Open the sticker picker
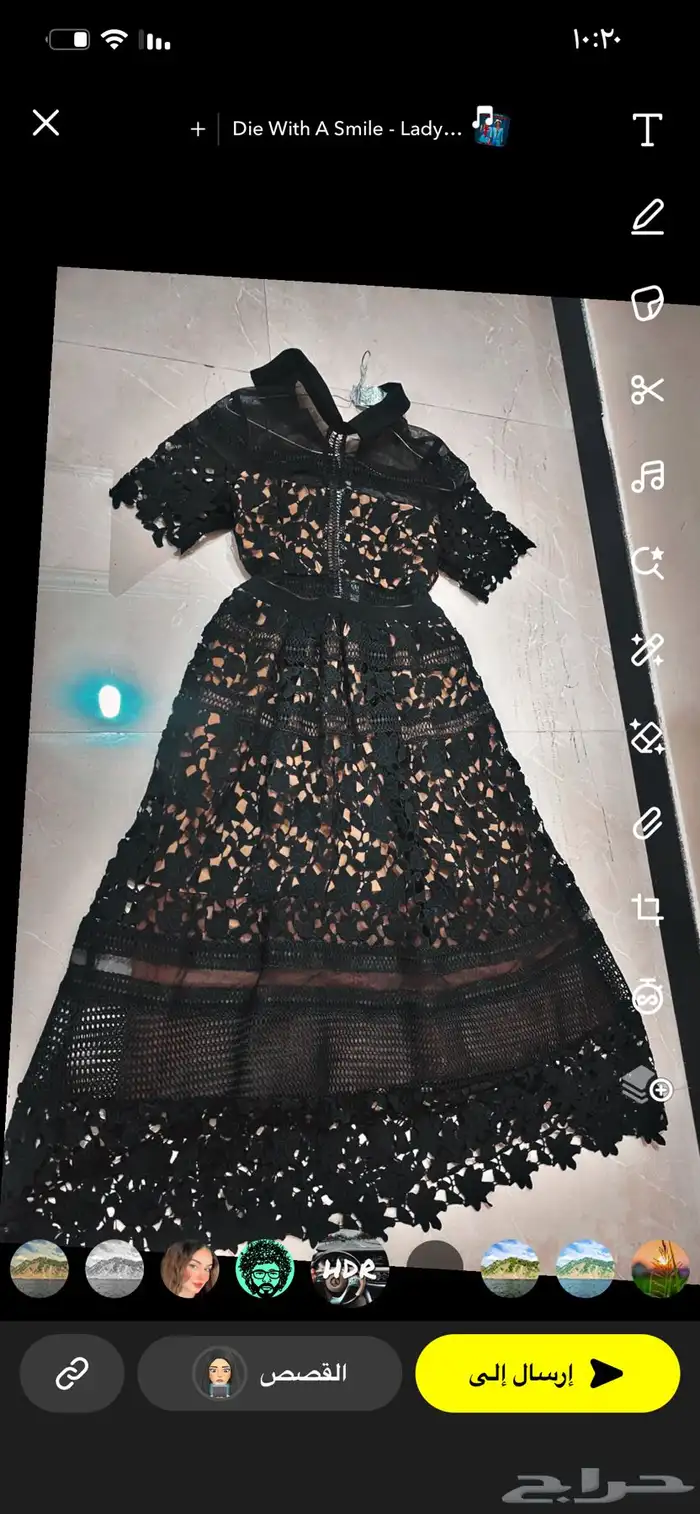The image size is (700, 1514). click(648, 302)
